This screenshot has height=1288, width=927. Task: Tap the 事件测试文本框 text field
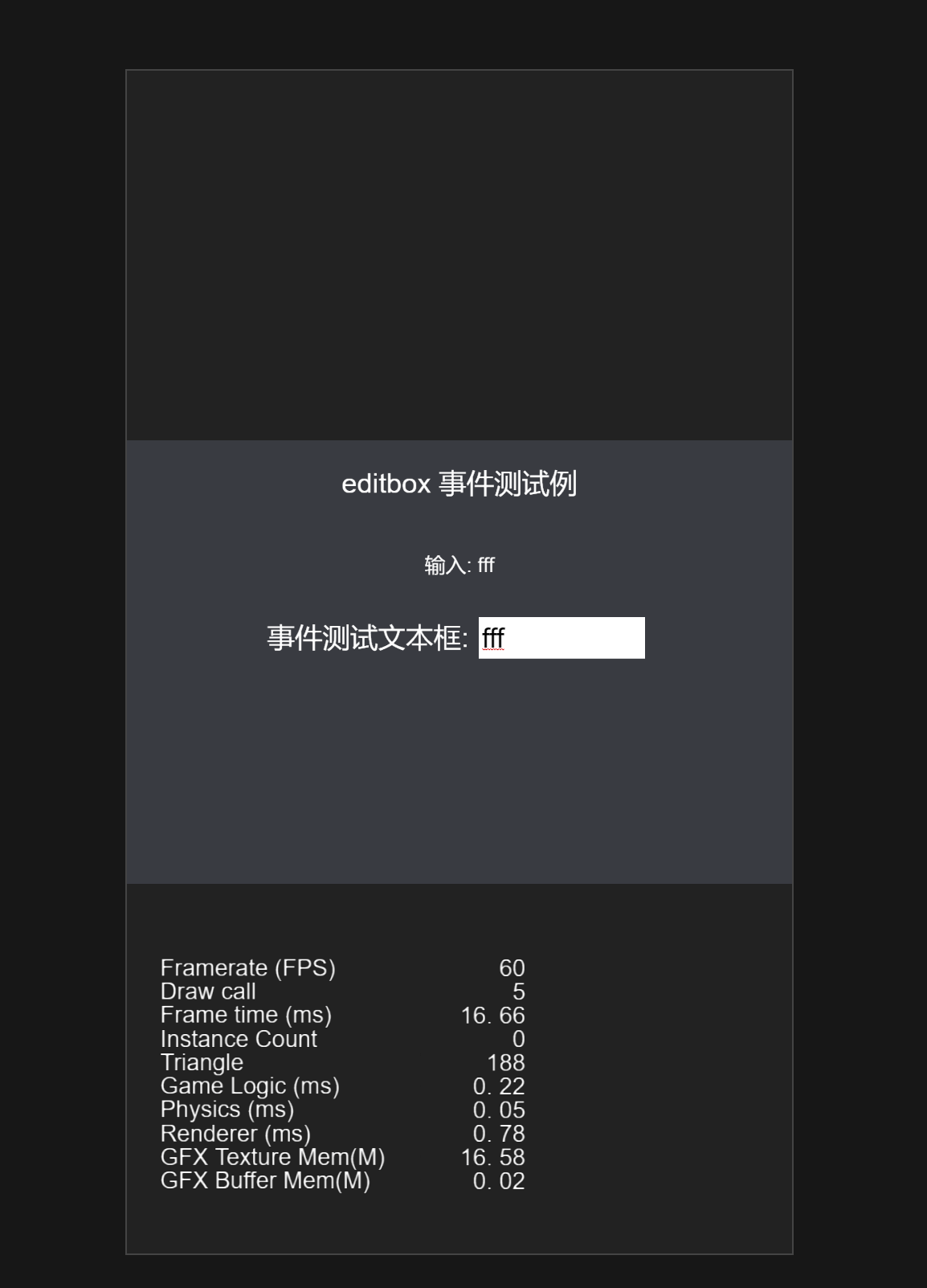(562, 638)
